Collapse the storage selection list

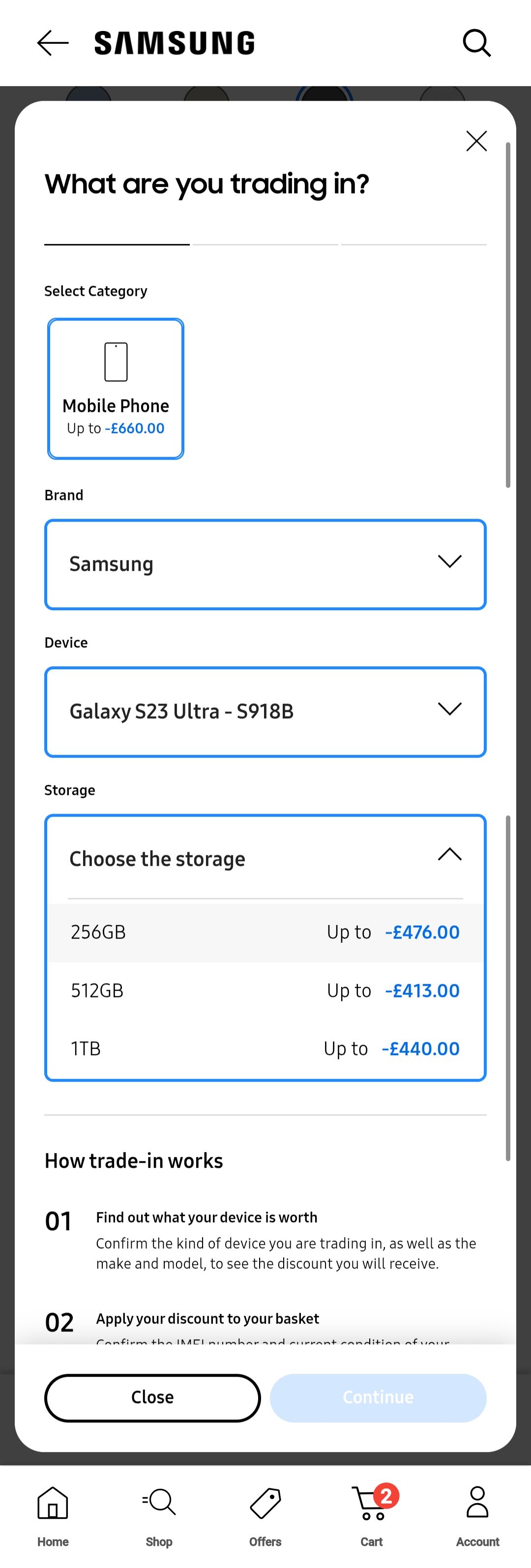click(x=449, y=855)
